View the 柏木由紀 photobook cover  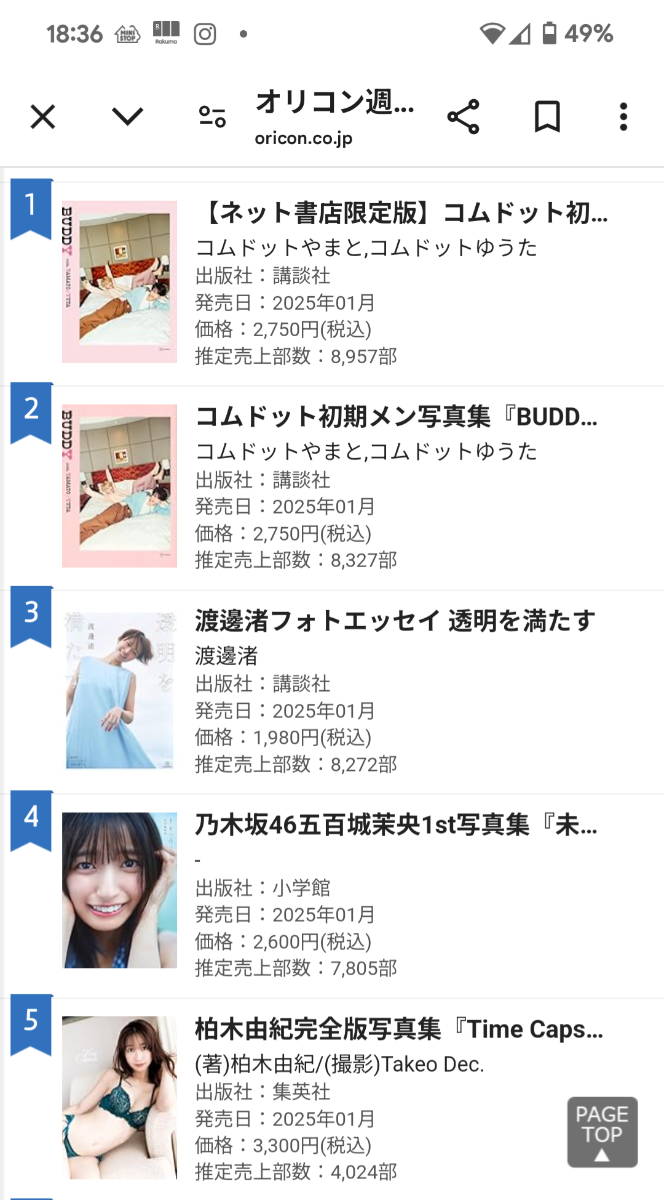[119, 1097]
